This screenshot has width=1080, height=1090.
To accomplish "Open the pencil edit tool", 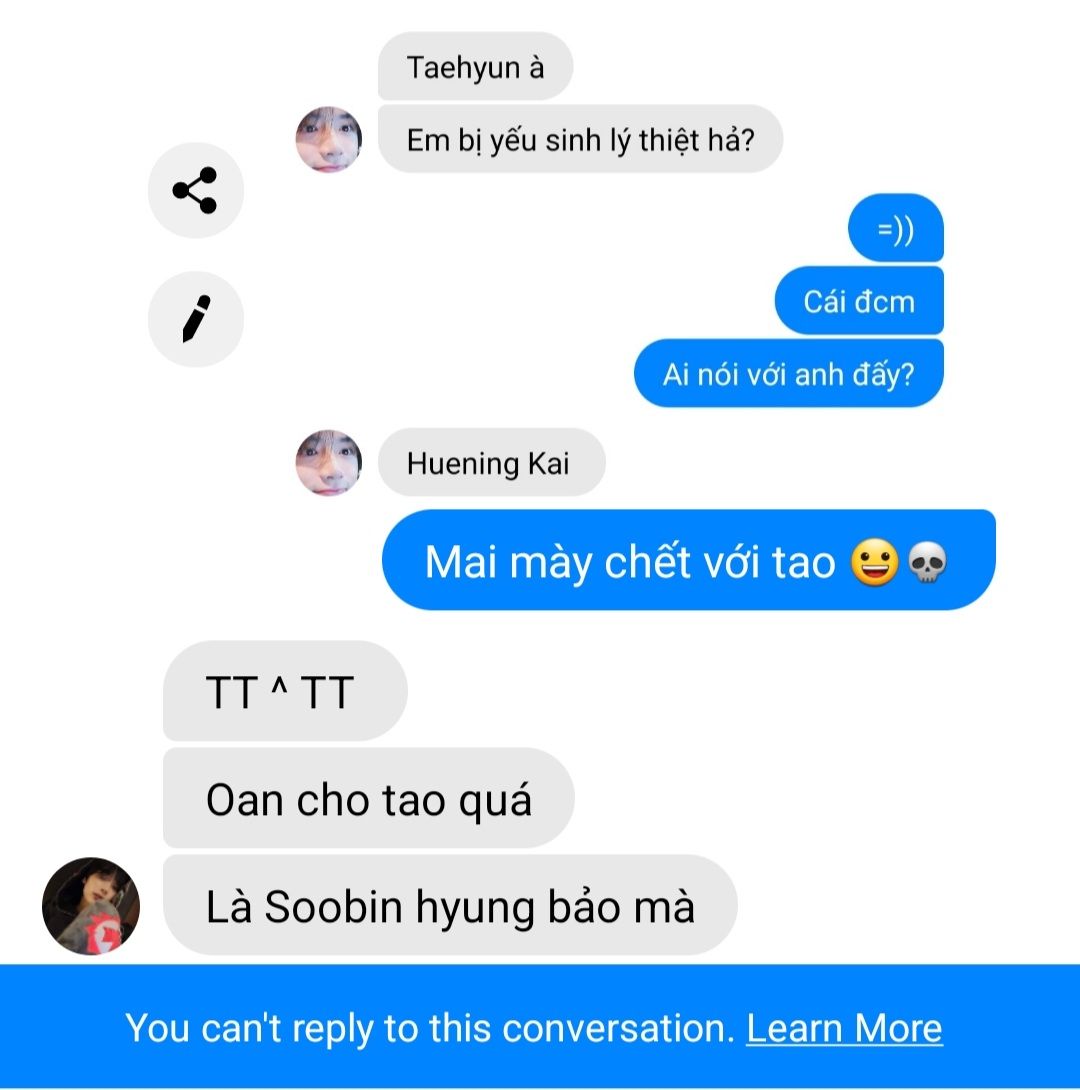I will coord(195,319).
